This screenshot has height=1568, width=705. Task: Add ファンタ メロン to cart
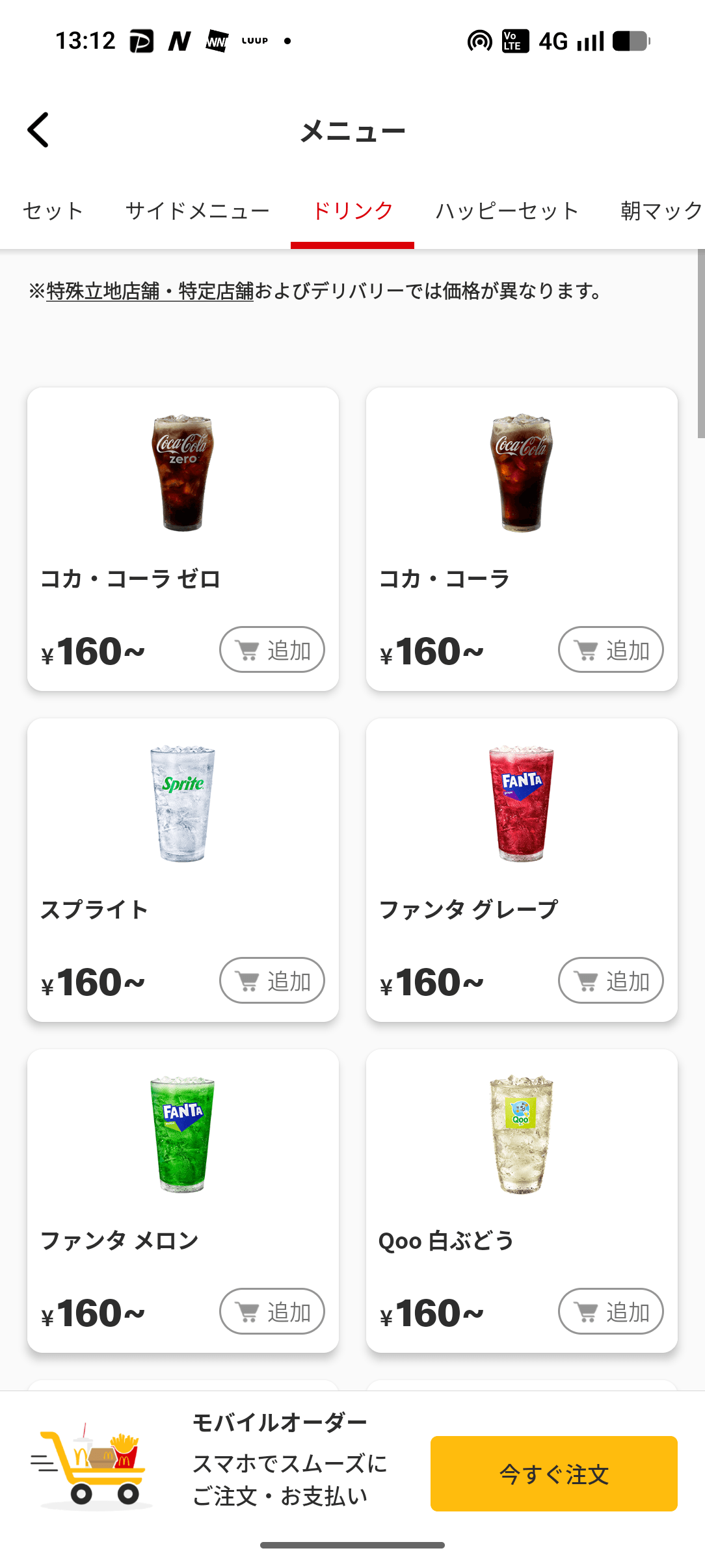tap(272, 1311)
